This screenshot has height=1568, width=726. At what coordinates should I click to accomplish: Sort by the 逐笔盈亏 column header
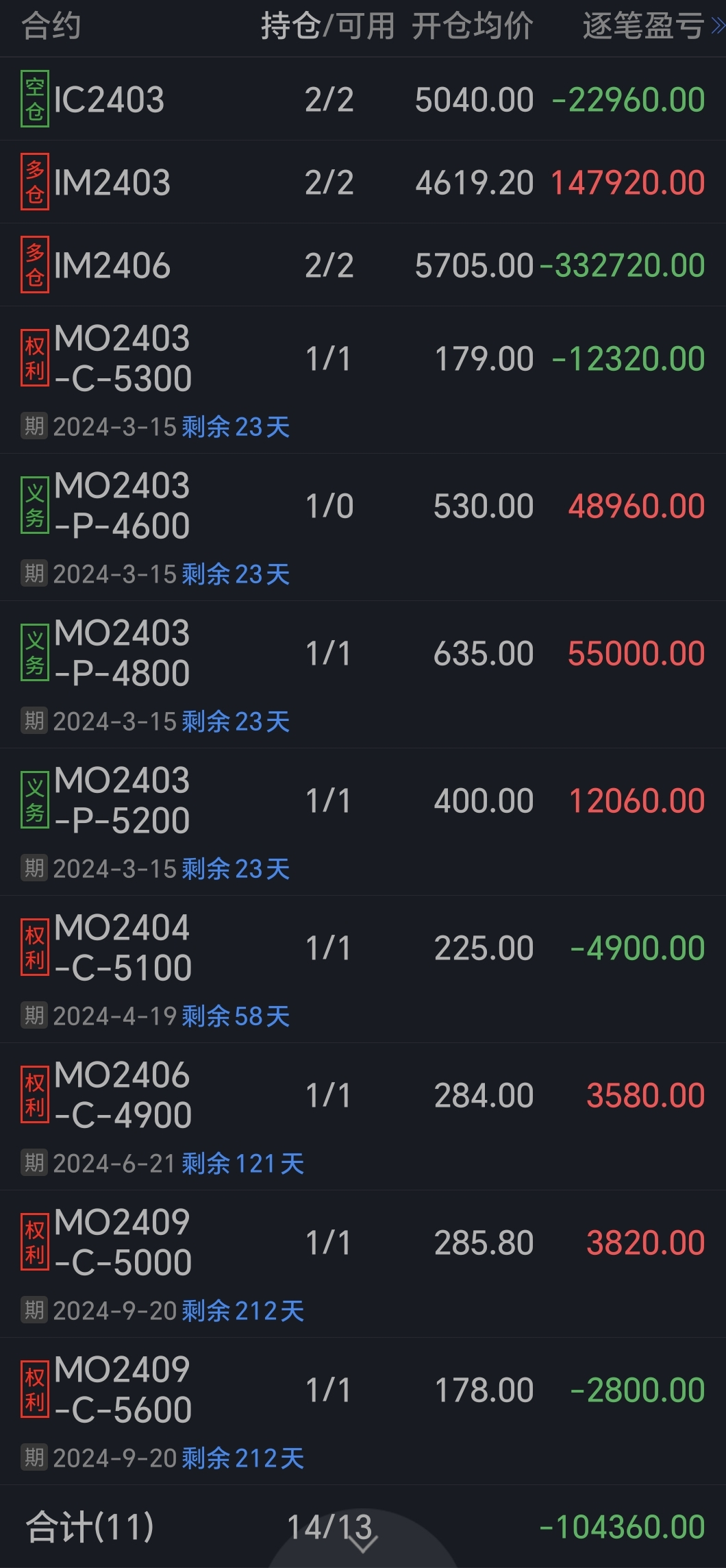point(642,27)
